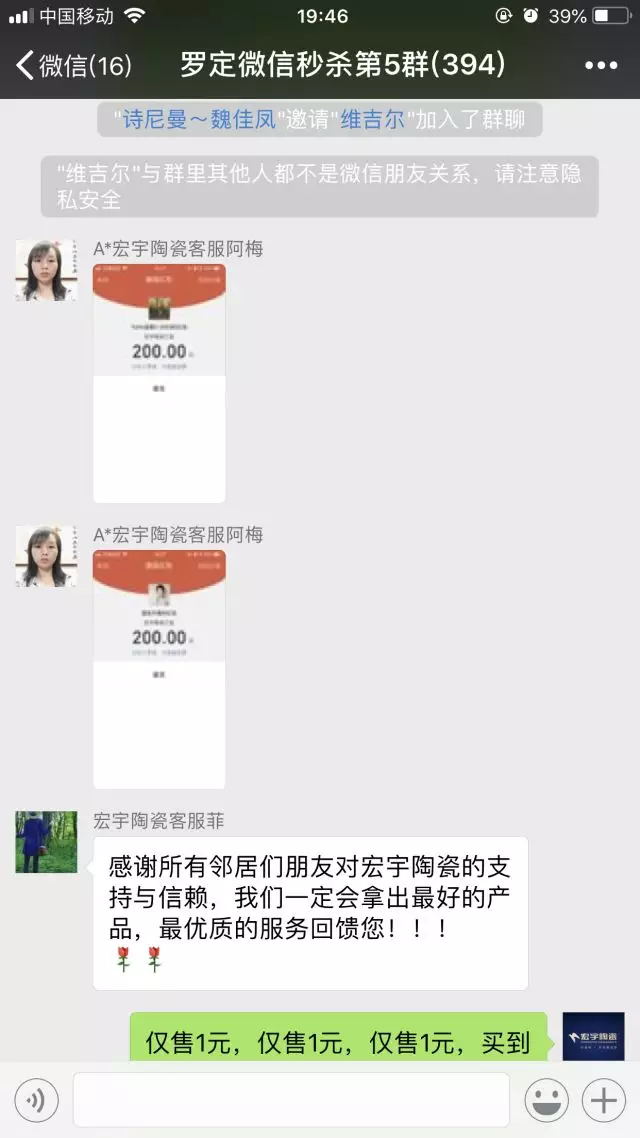Image resolution: width=640 pixels, height=1138 pixels.
Task: View profile of 宏宇陶瓷客服菲 via avatar
Action: pos(45,842)
